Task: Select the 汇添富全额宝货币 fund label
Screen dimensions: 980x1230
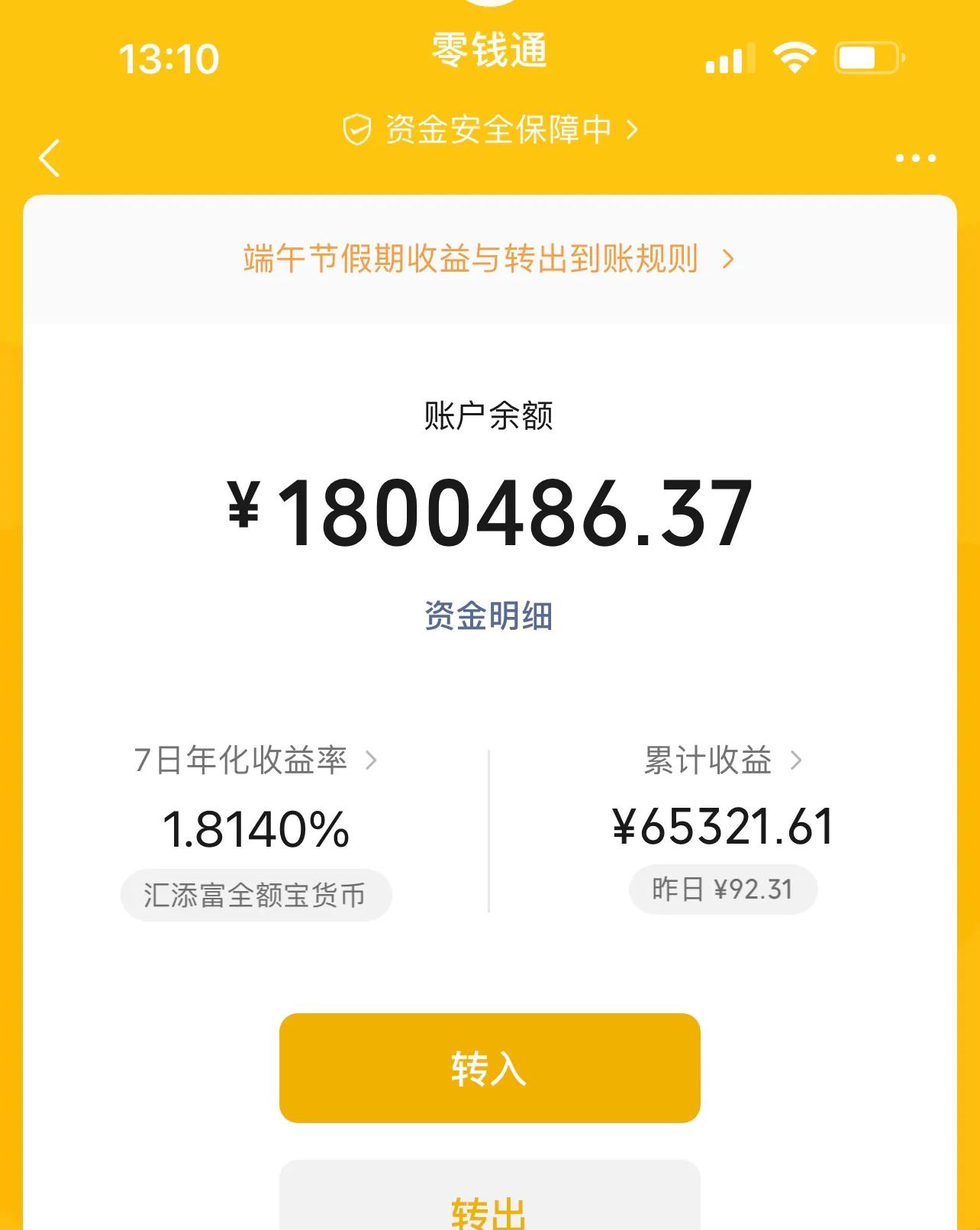Action: pyautogui.click(x=256, y=894)
